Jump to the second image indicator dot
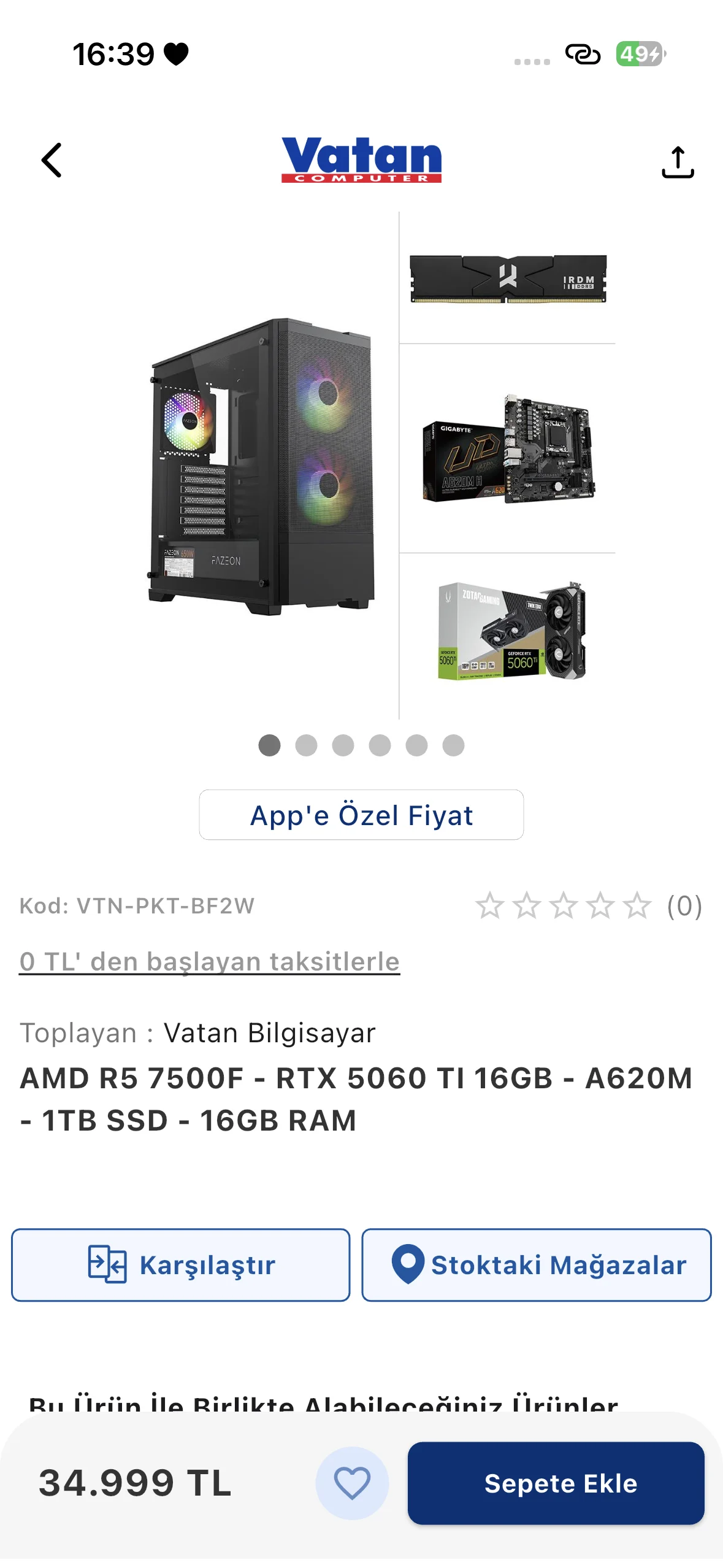The height and width of the screenshot is (1568, 723). coord(306,745)
